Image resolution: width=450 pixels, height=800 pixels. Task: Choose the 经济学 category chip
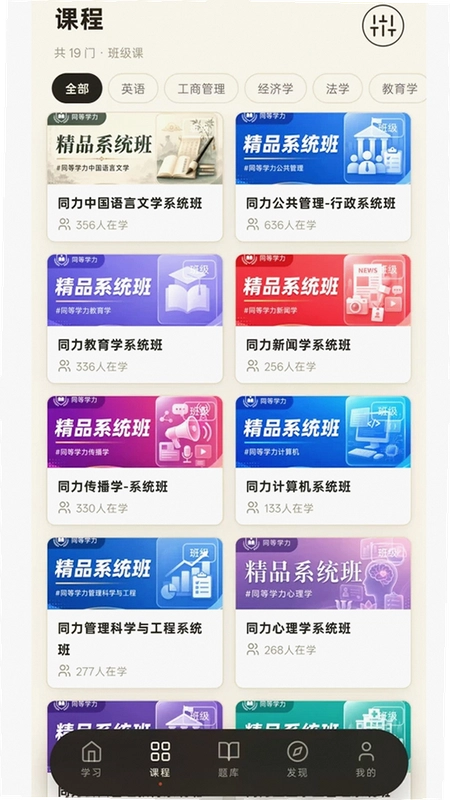tap(276, 88)
